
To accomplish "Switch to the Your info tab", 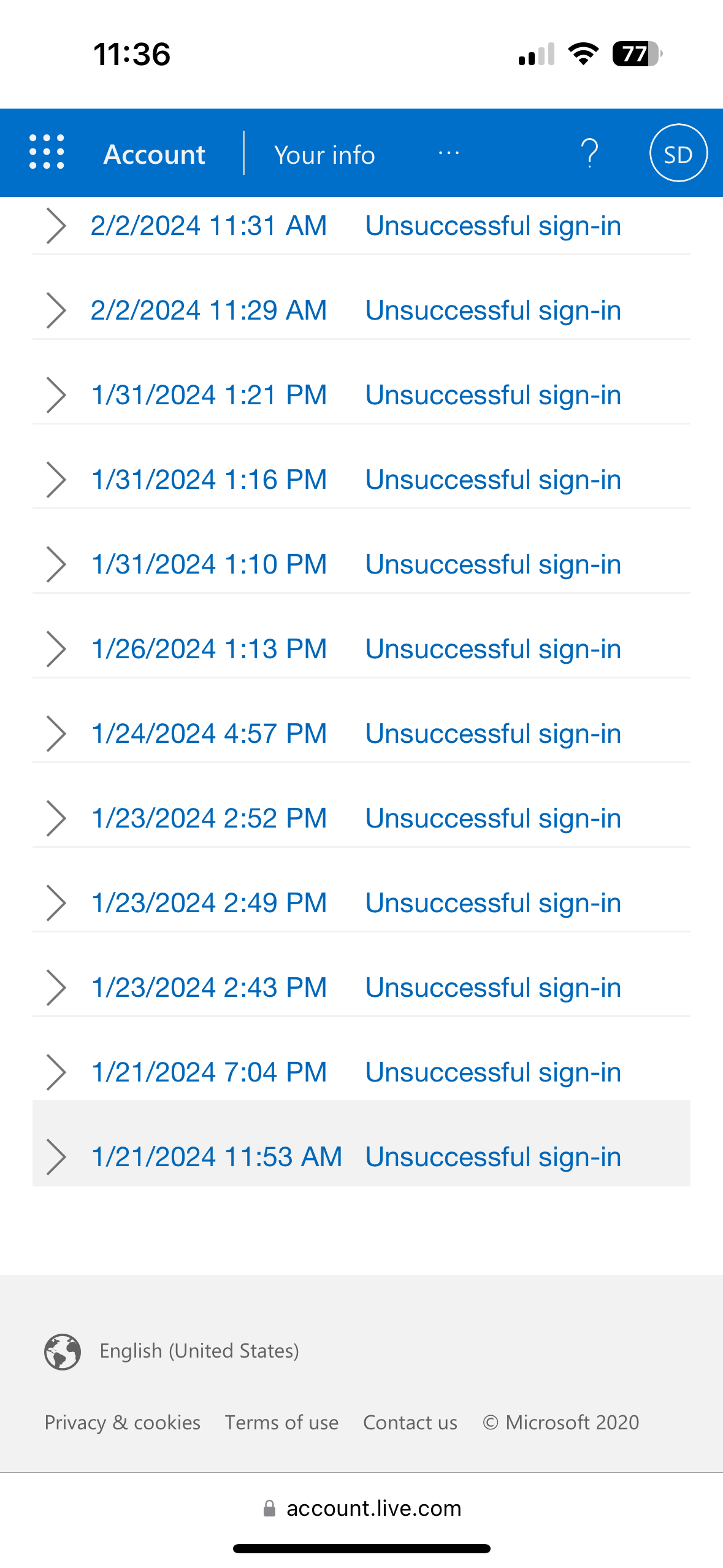I will click(324, 155).
